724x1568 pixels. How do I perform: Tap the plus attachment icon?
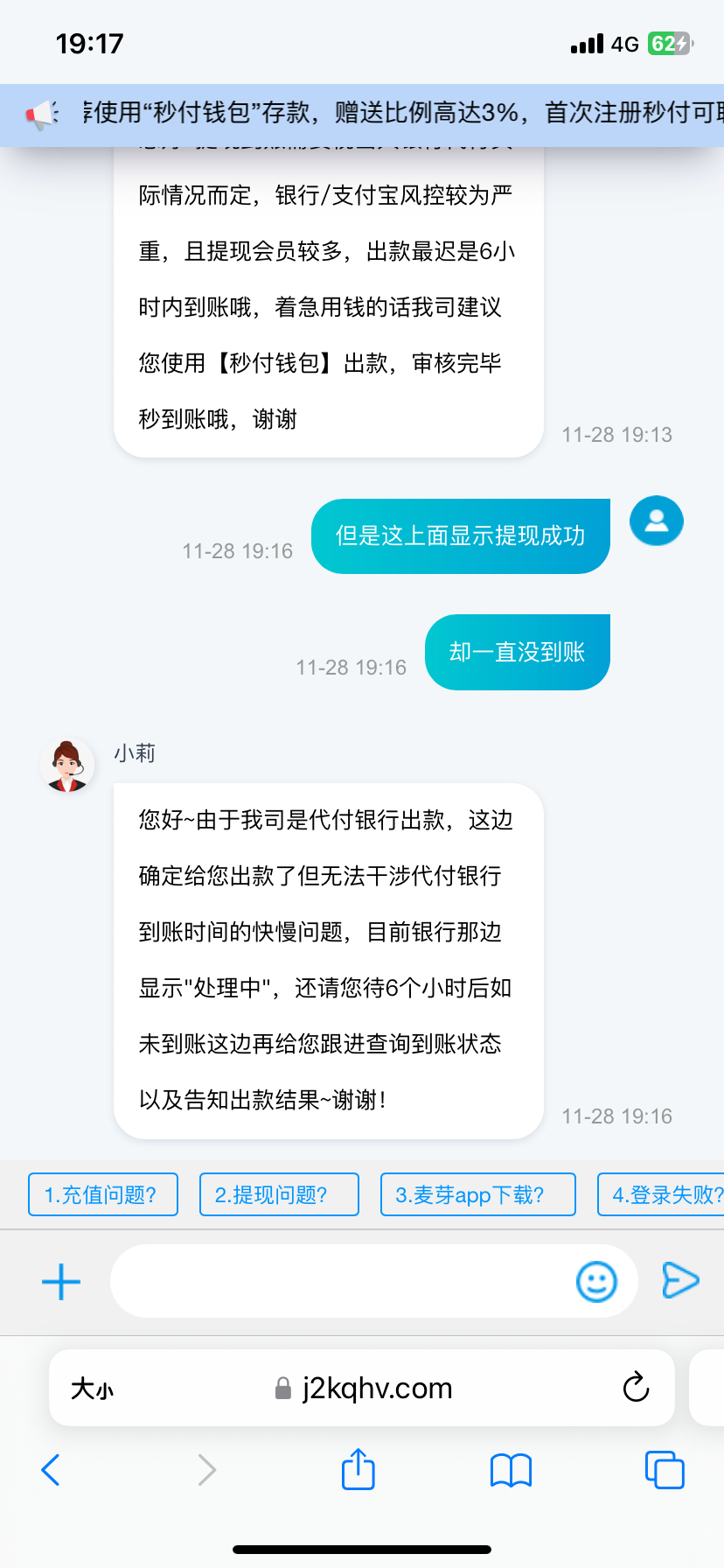pyautogui.click(x=61, y=1282)
